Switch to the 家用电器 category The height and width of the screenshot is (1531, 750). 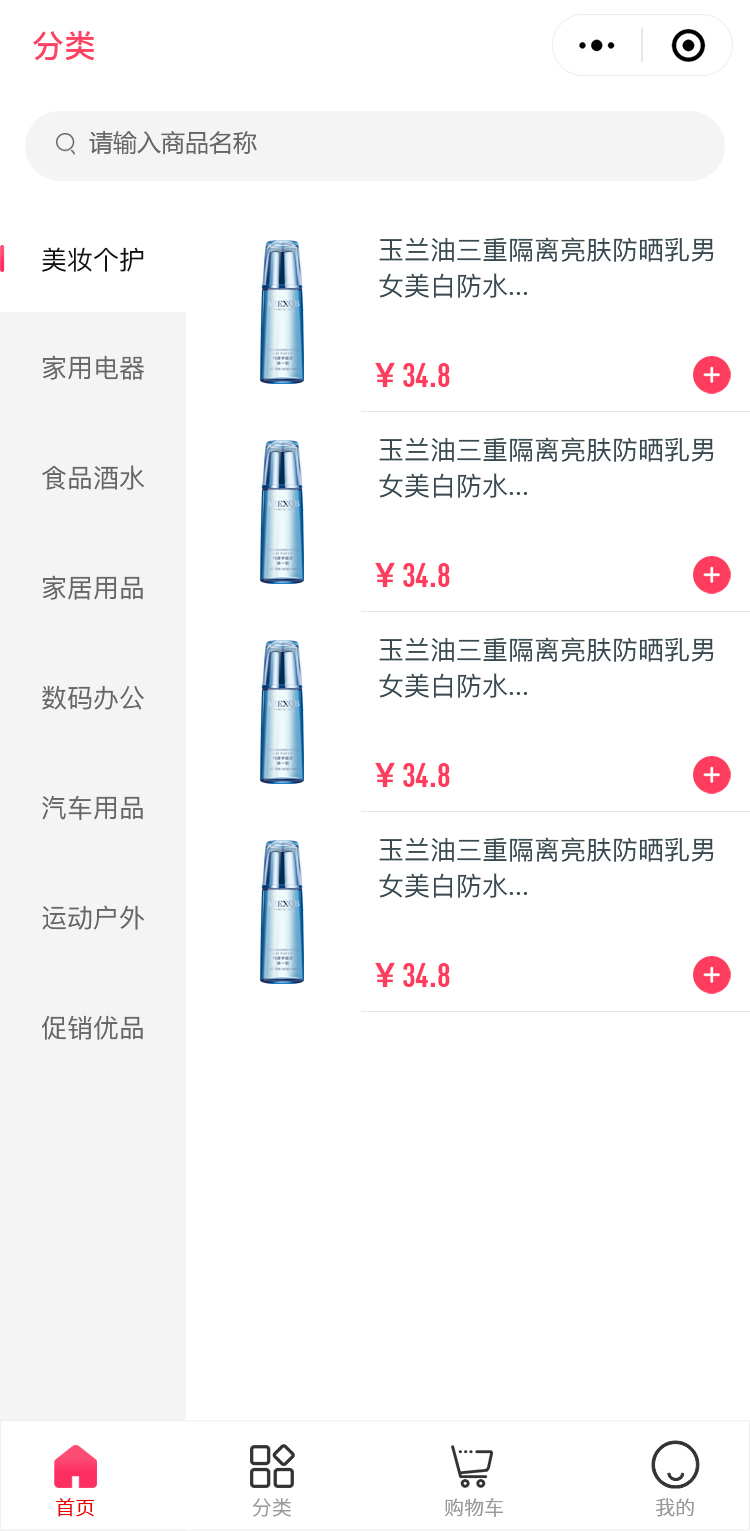93,368
